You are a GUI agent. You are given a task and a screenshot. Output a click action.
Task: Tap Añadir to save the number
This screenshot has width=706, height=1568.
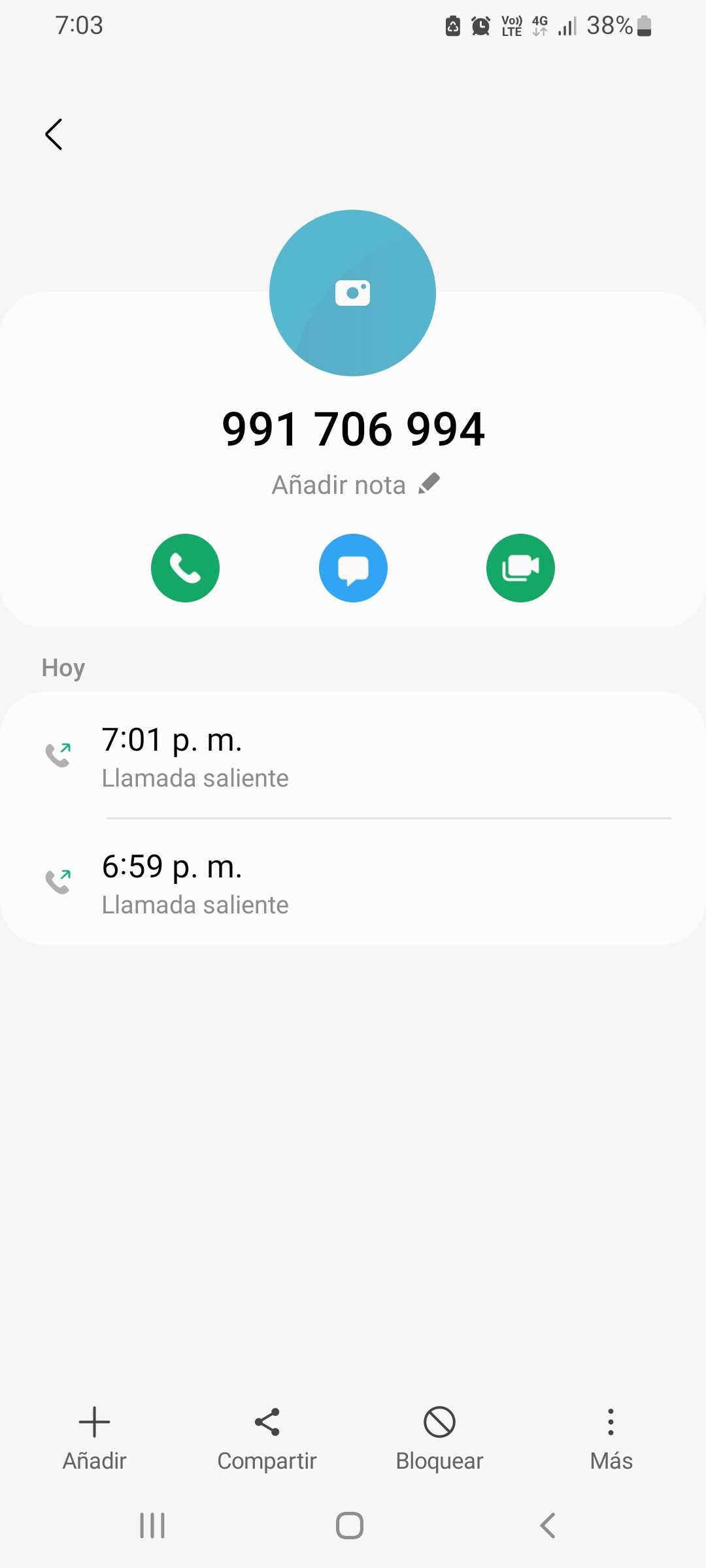[x=94, y=1438]
